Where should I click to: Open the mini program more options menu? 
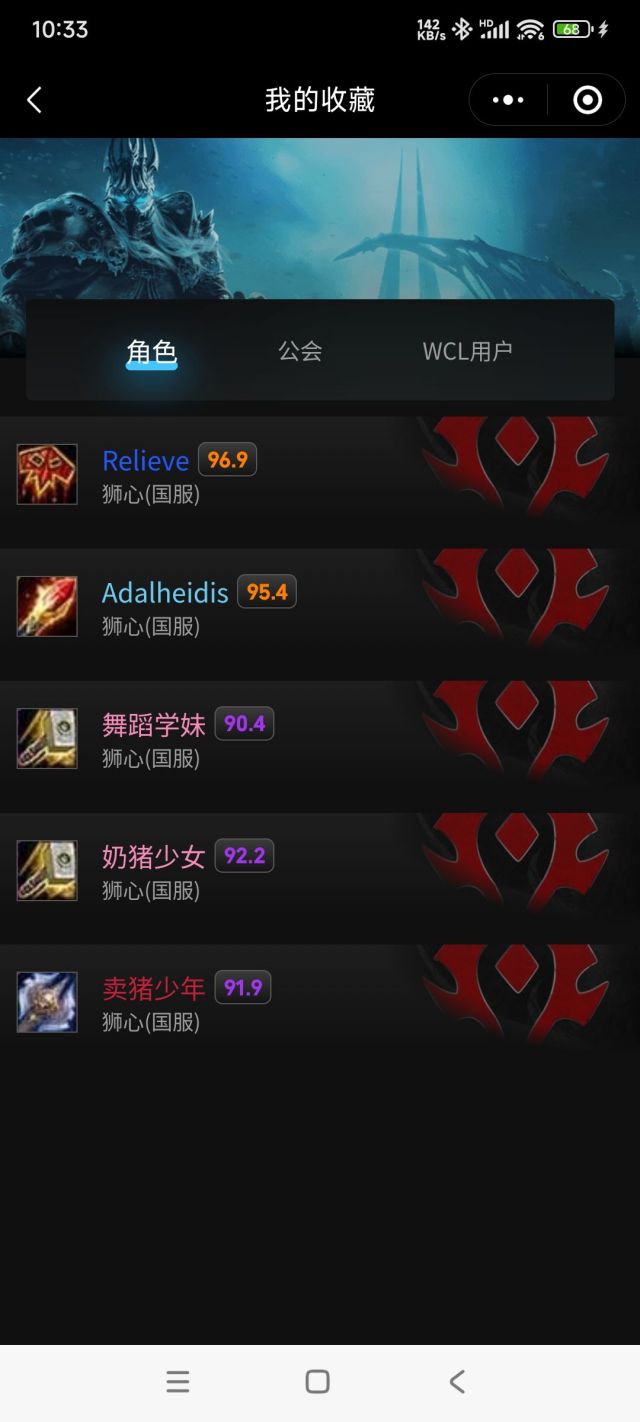(x=508, y=100)
